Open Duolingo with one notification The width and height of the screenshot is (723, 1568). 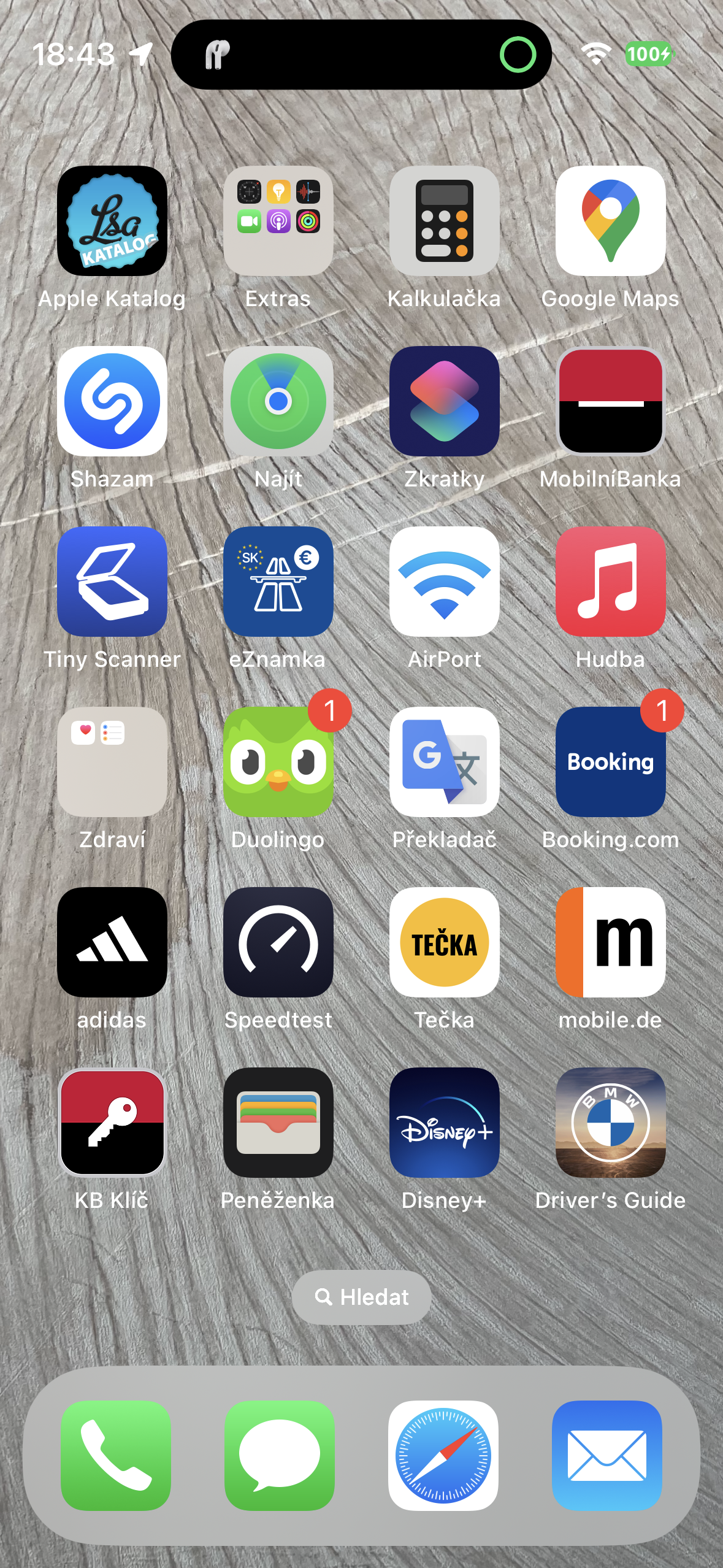click(x=278, y=762)
